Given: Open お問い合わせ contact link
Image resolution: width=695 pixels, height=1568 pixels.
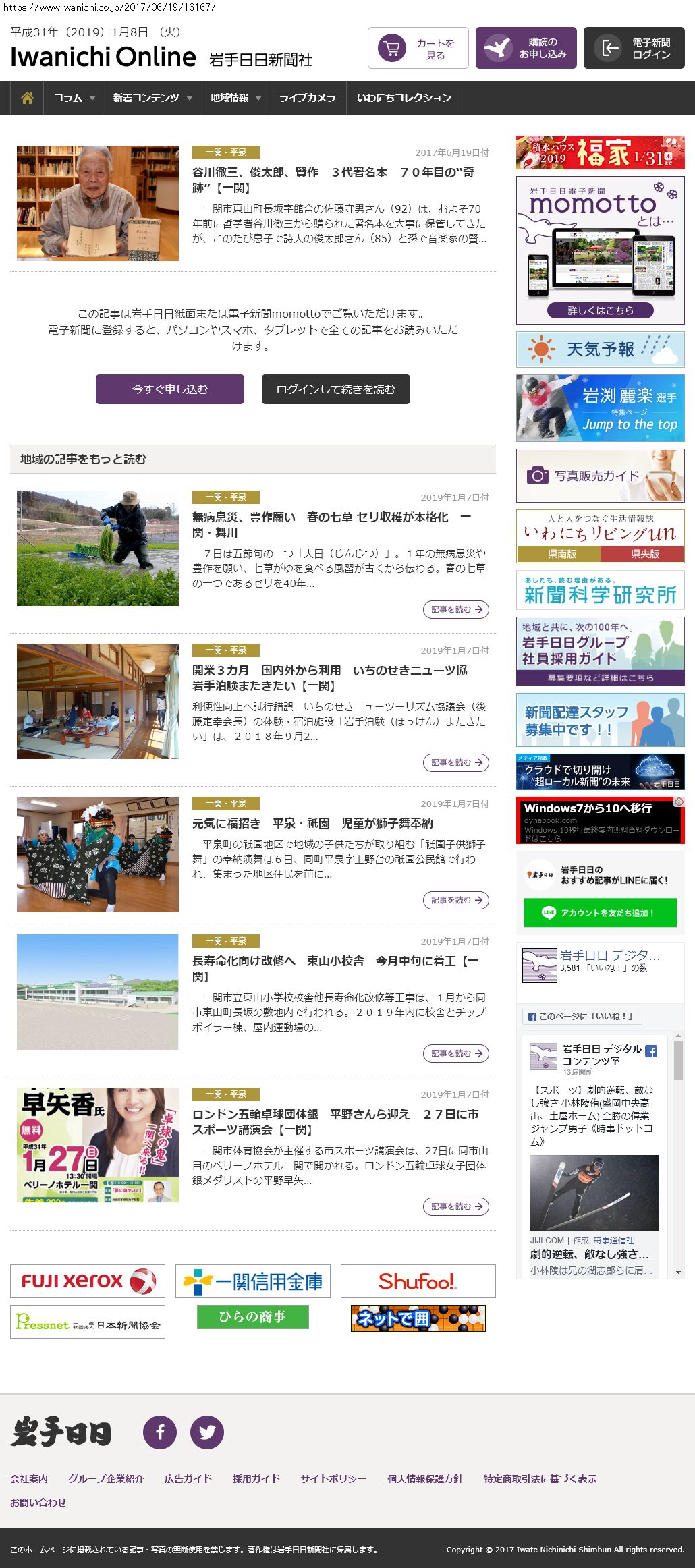Looking at the screenshot, I should (38, 1502).
